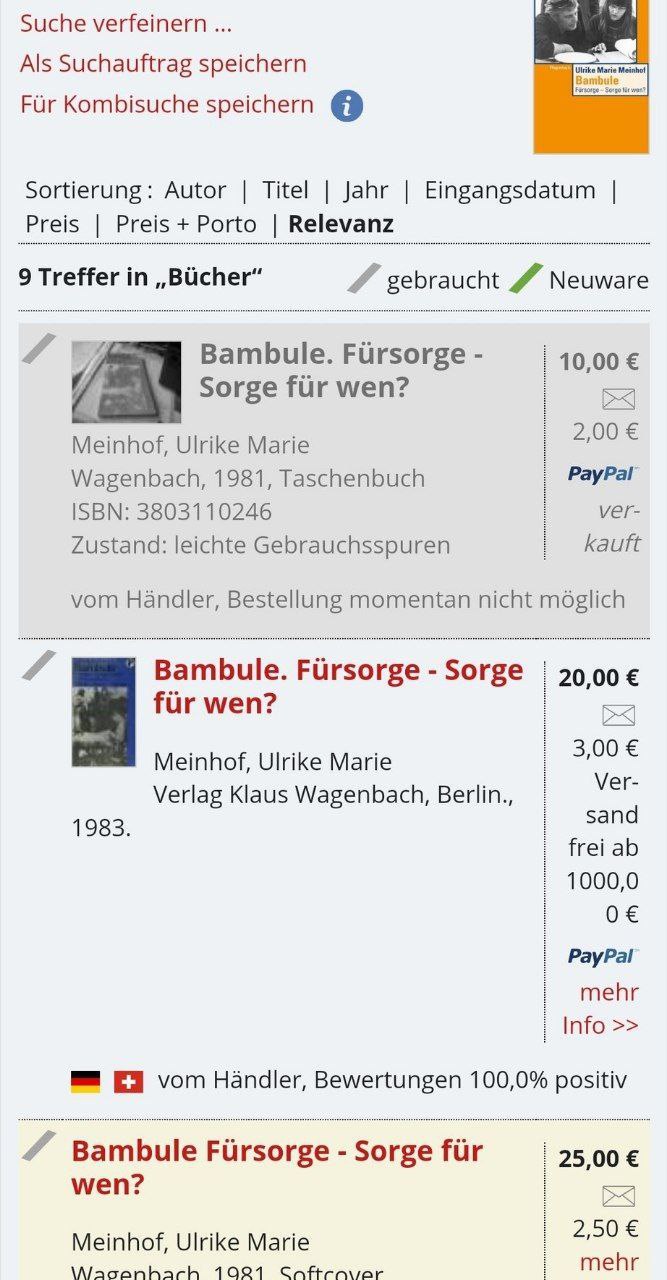Sort results by Titel
667x1280 pixels.
click(x=285, y=190)
